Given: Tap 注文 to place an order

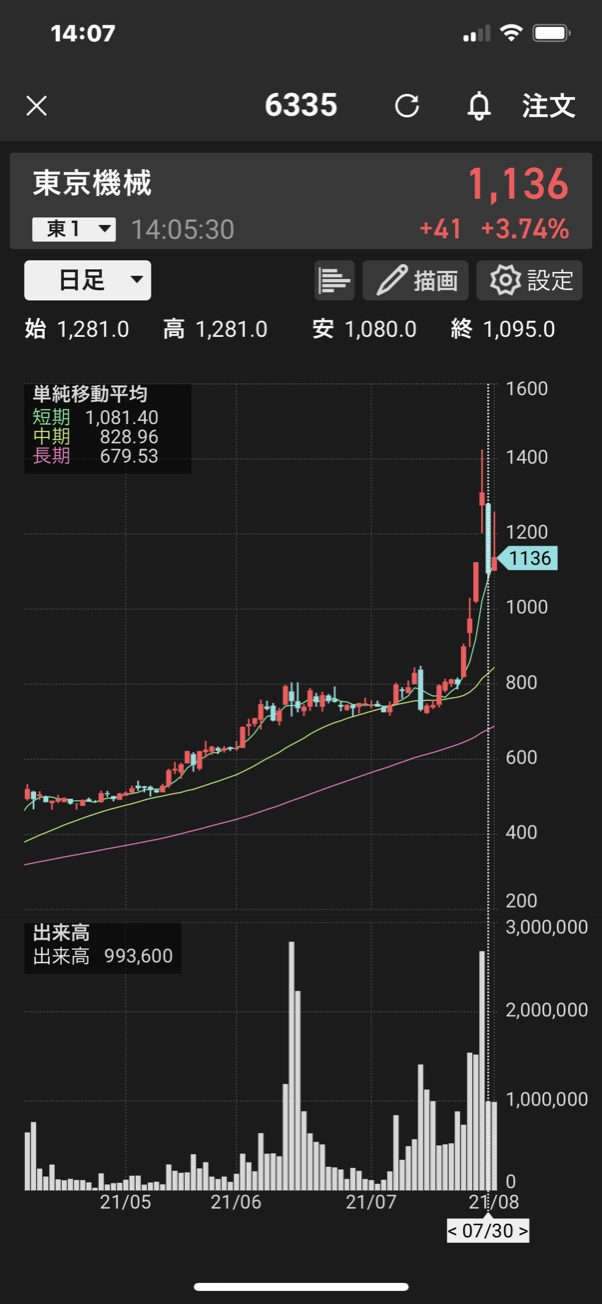Looking at the screenshot, I should click(548, 106).
